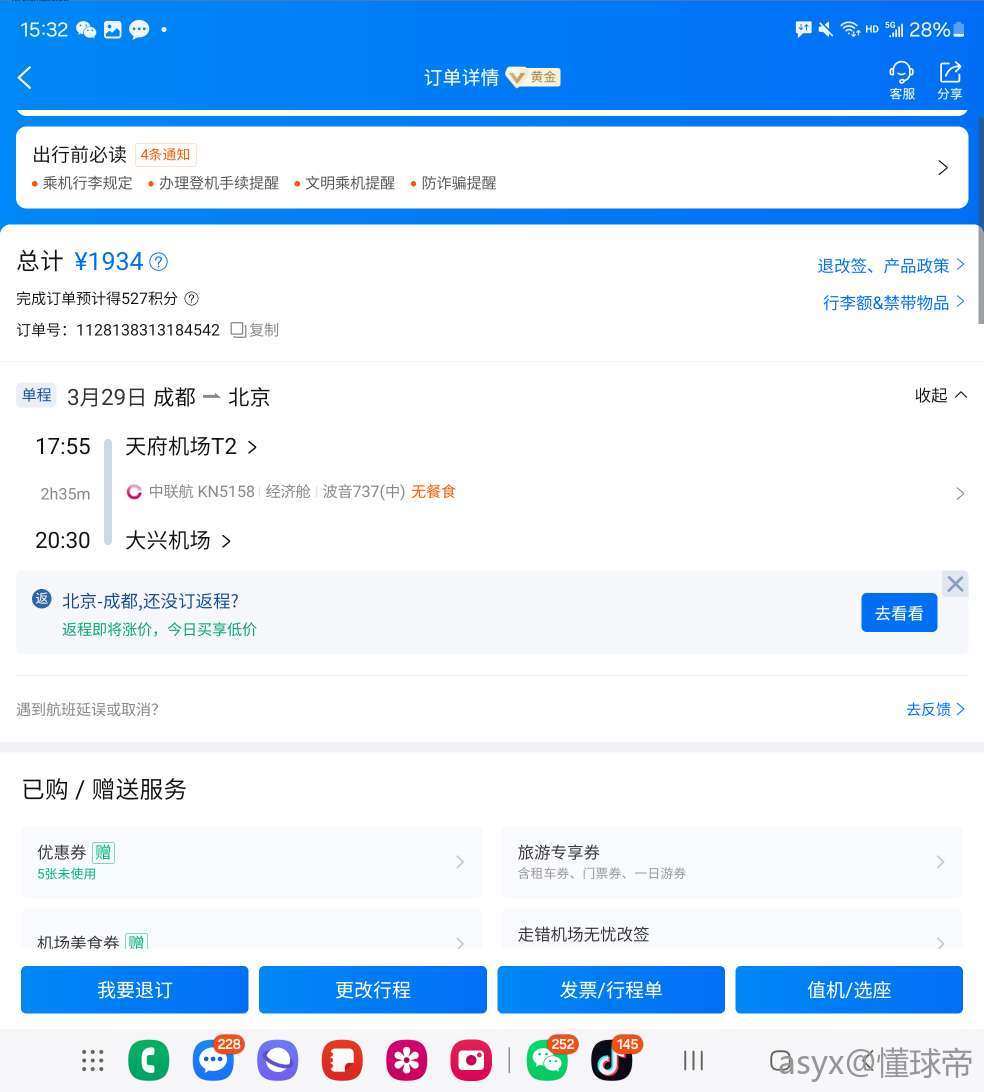
Task: Tap 去看看 for return flights
Action: pos(898,613)
